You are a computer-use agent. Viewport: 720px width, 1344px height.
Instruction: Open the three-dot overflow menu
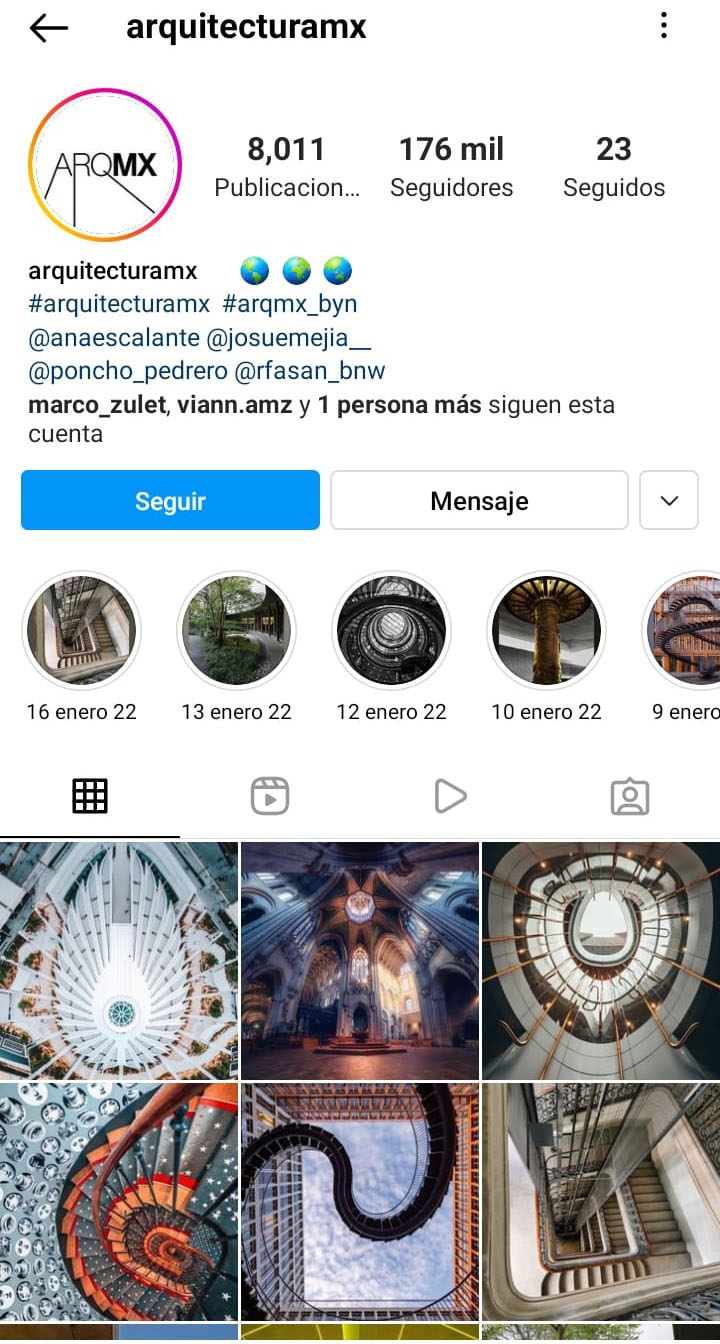click(x=664, y=27)
